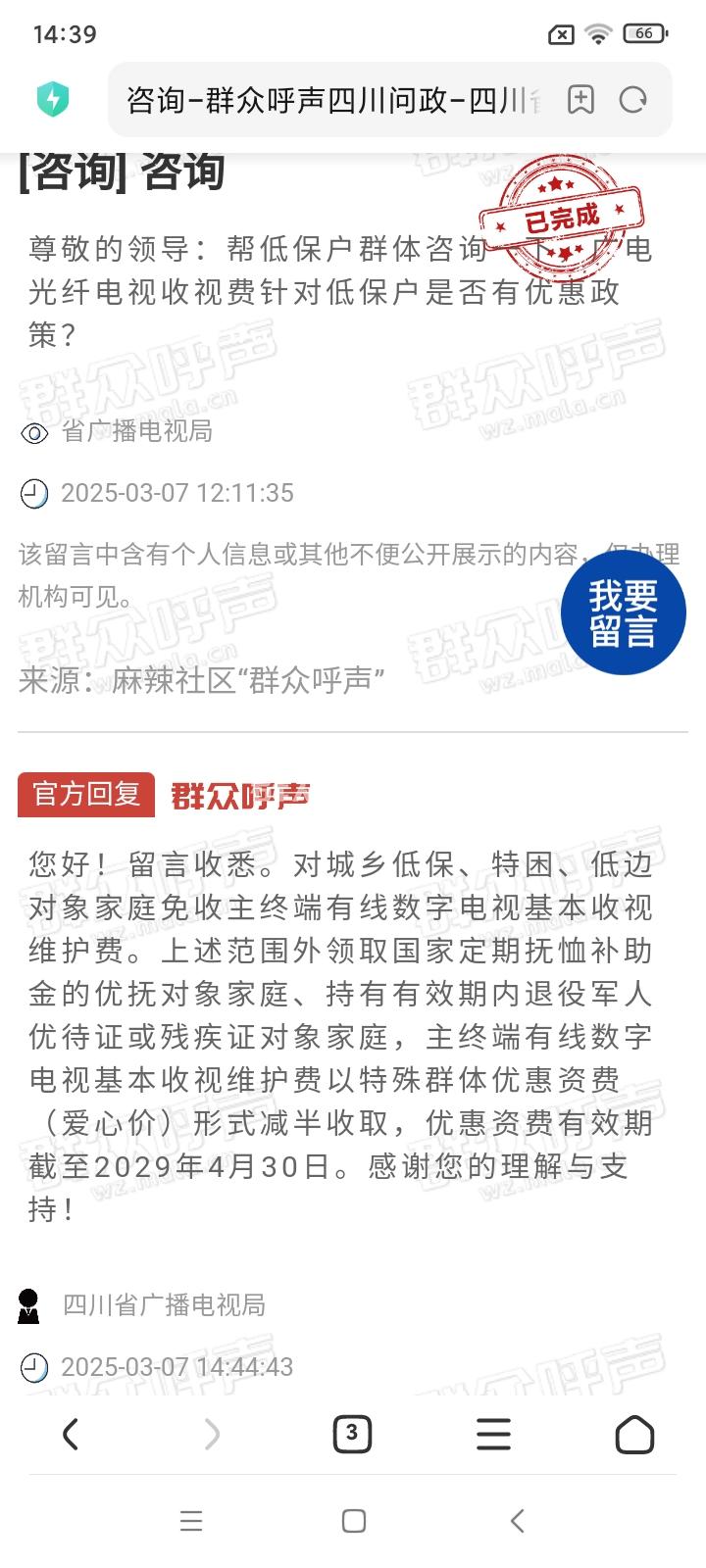
Task: Open the tab switcher showing 3 tabs
Action: pos(352,1435)
